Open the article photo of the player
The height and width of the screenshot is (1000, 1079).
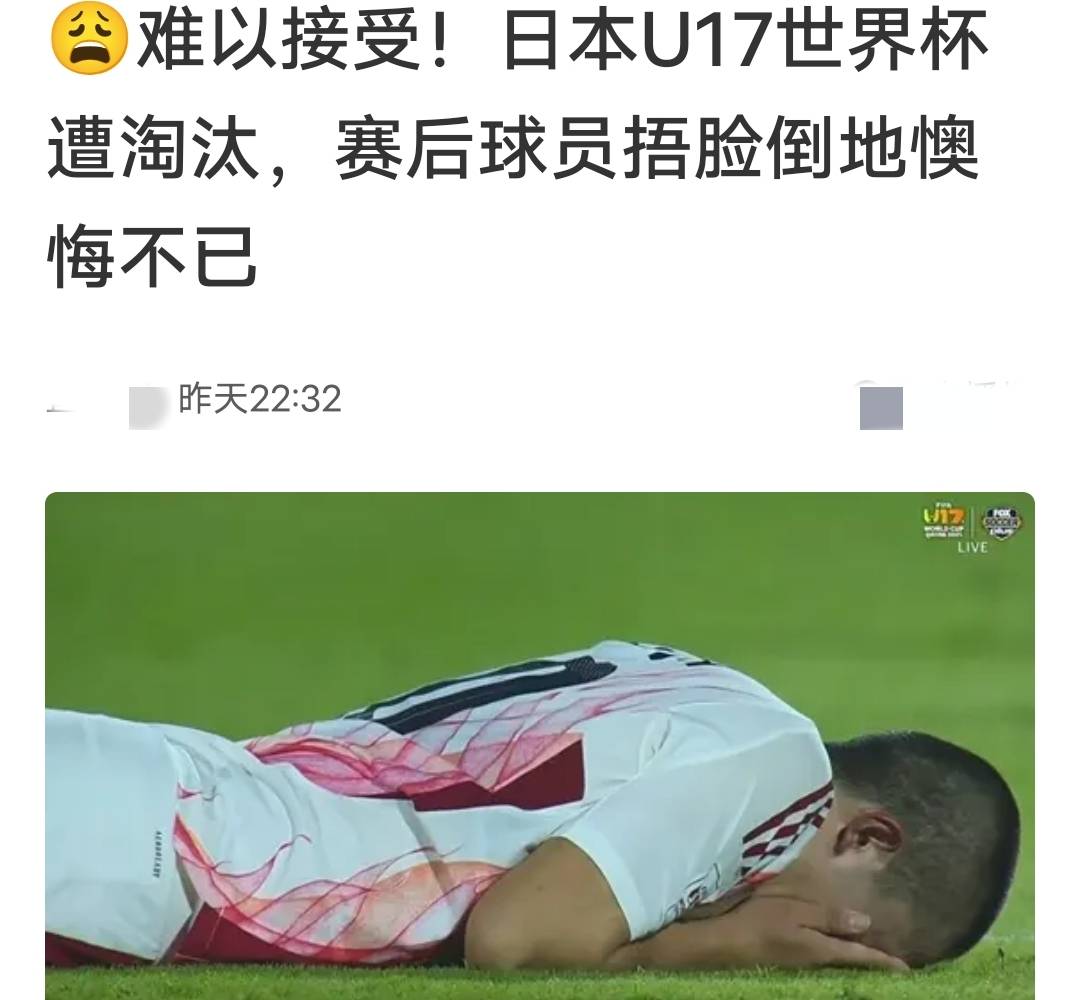pyautogui.click(x=540, y=745)
